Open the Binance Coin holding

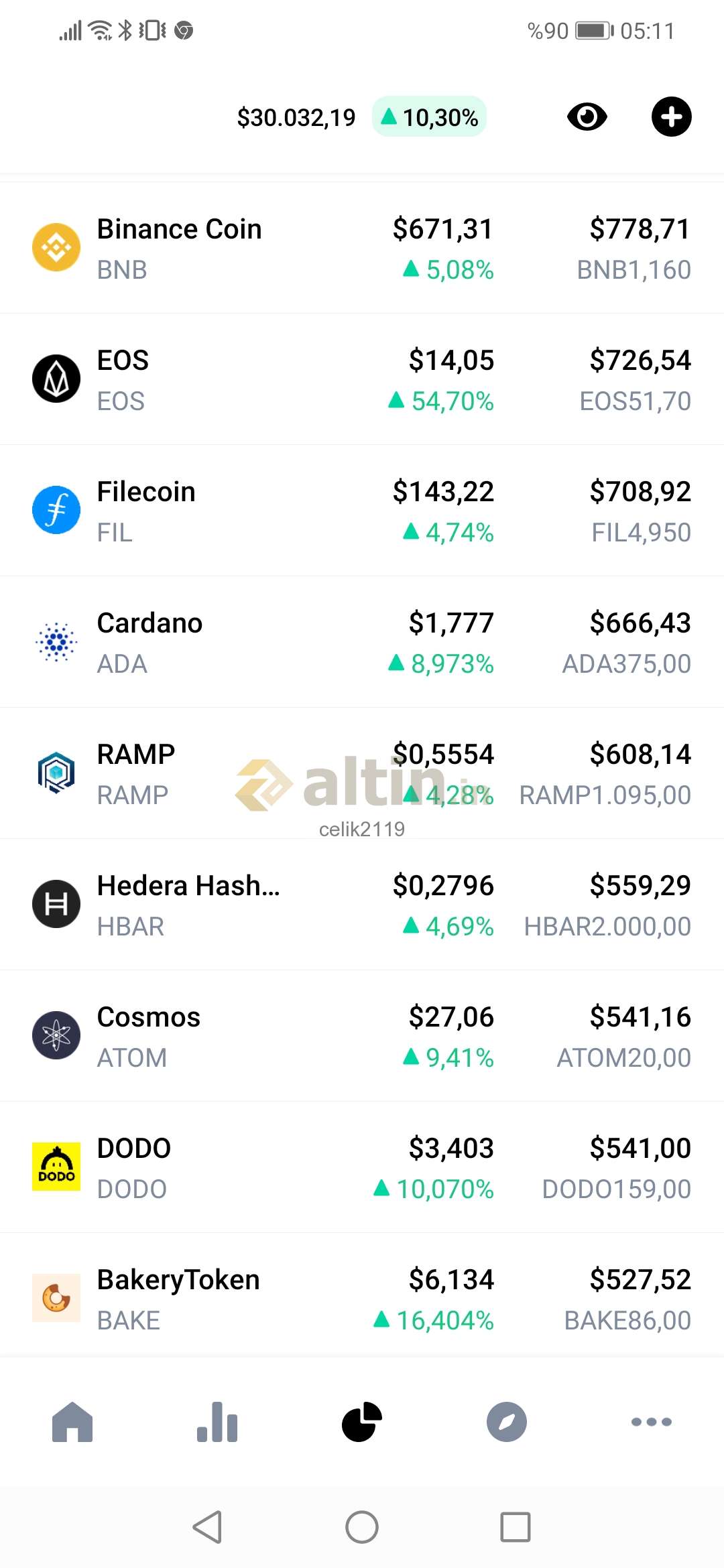coord(362,248)
